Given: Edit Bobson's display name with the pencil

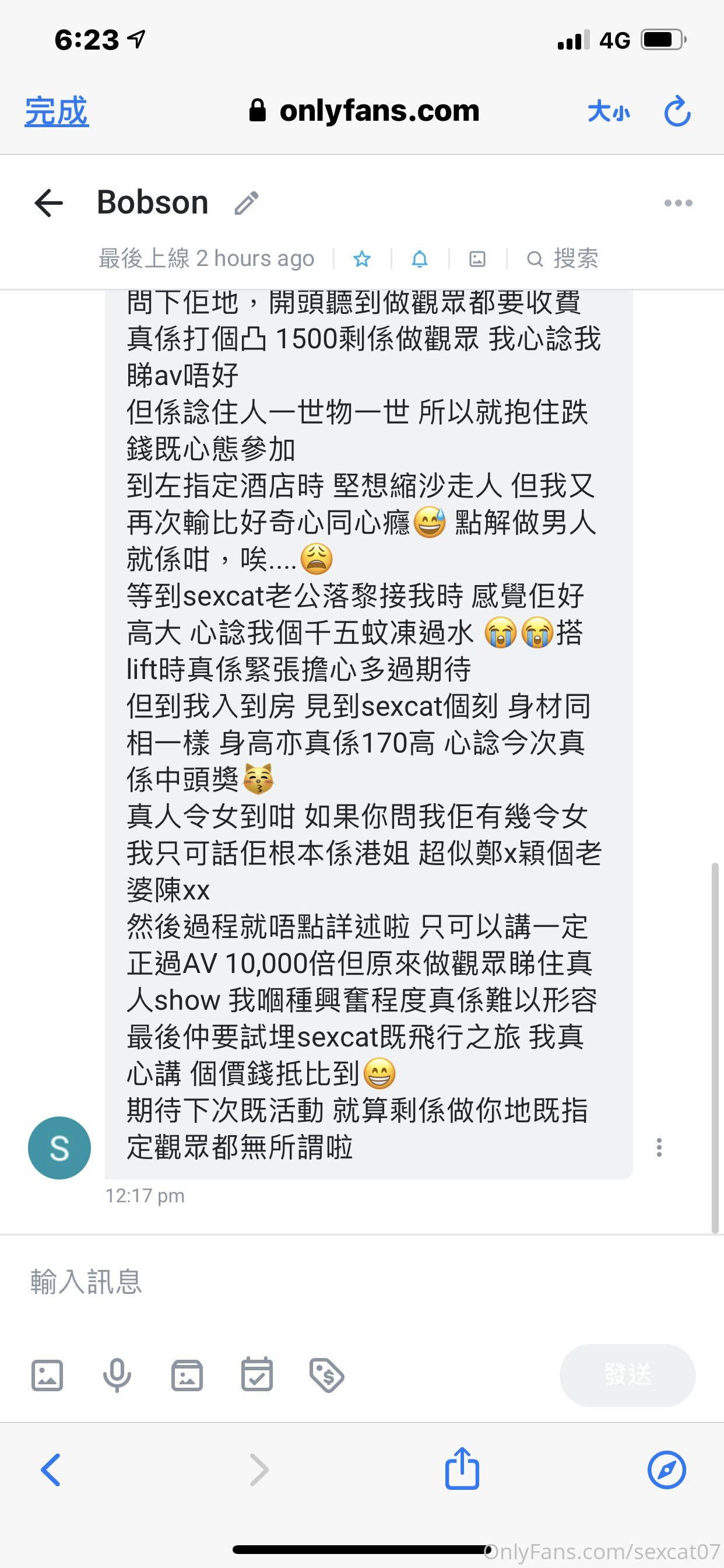Looking at the screenshot, I should (x=247, y=204).
